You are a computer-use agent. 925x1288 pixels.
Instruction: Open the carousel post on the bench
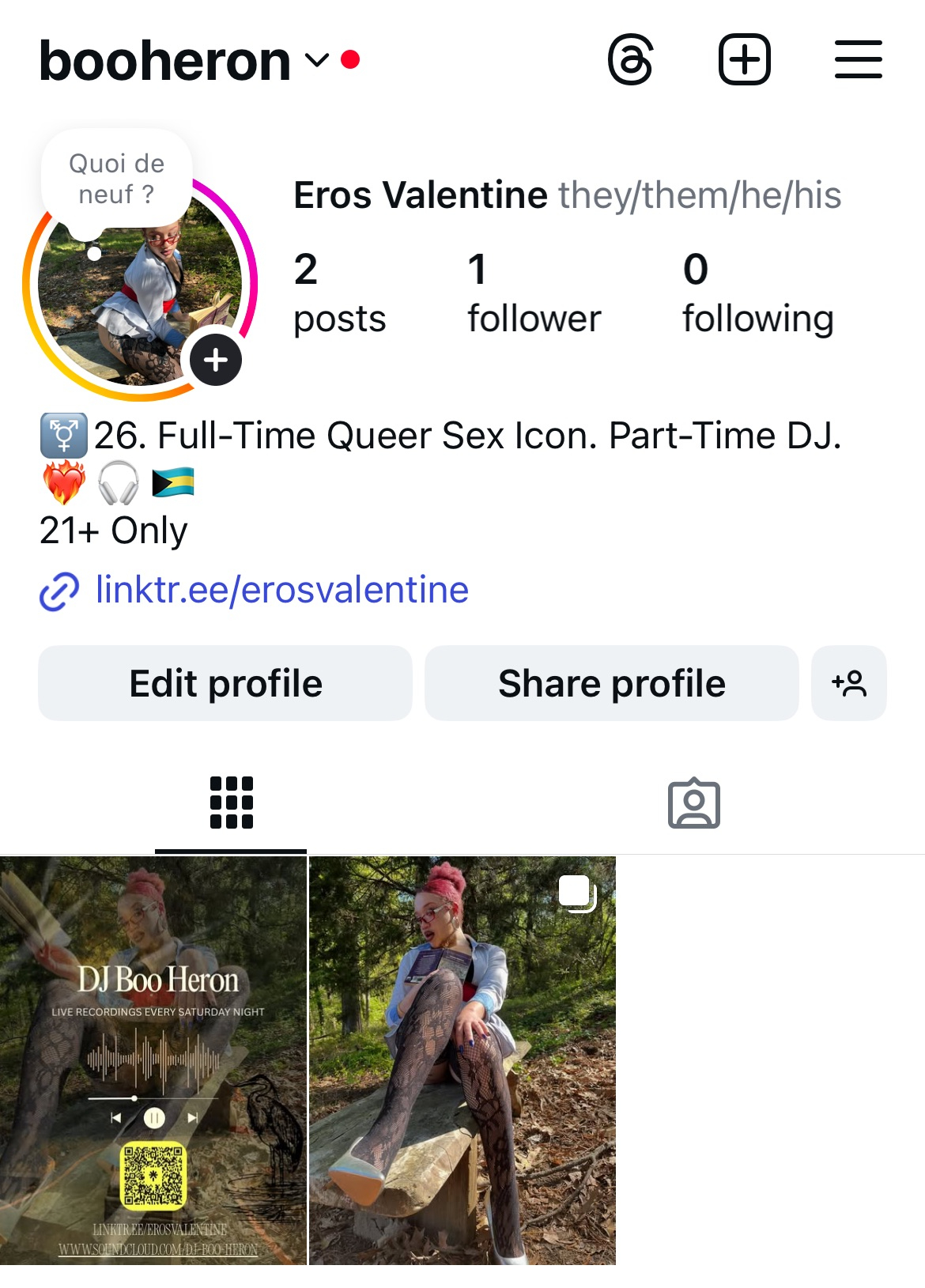tap(462, 1059)
